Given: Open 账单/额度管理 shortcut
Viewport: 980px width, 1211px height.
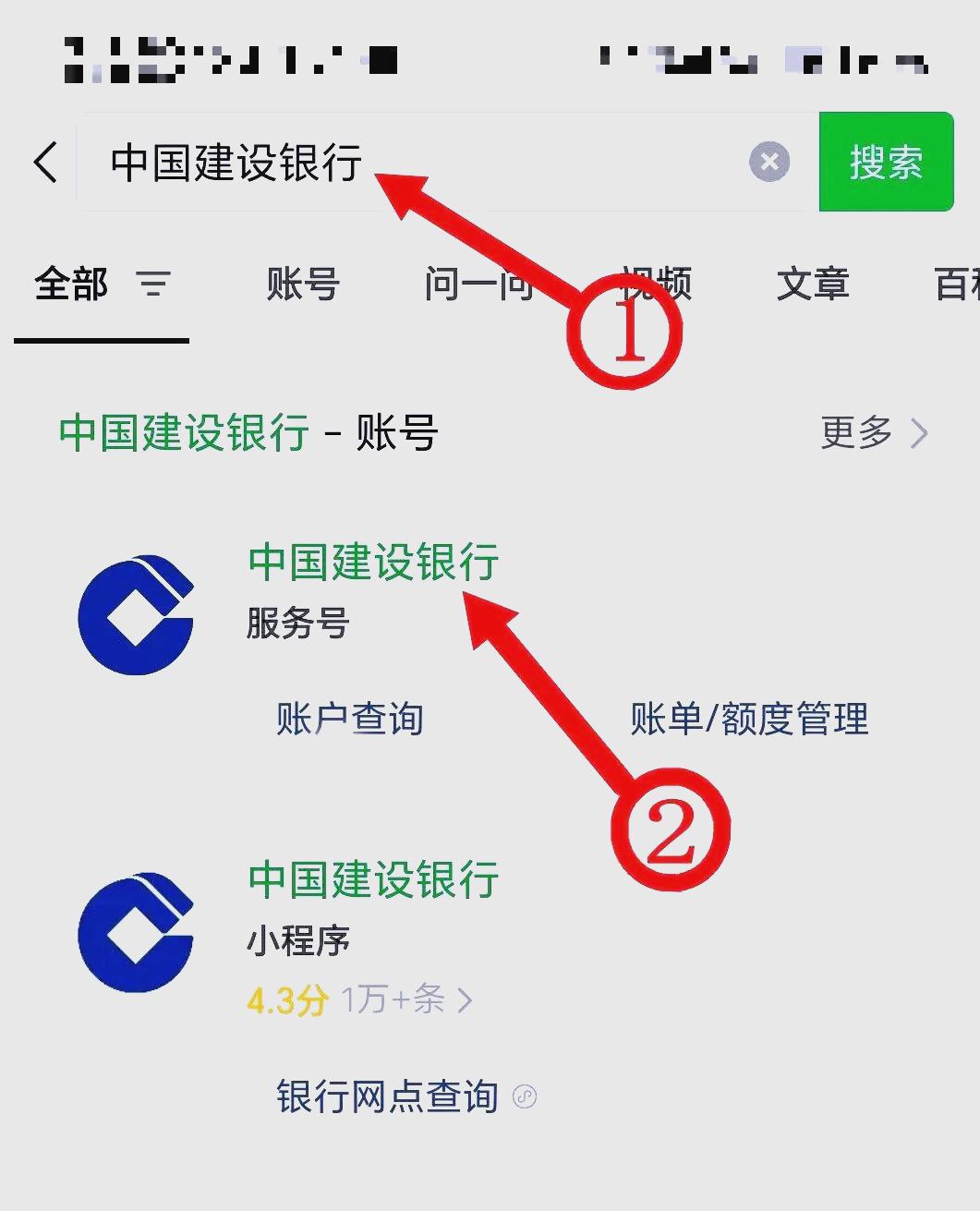Looking at the screenshot, I should (x=748, y=719).
